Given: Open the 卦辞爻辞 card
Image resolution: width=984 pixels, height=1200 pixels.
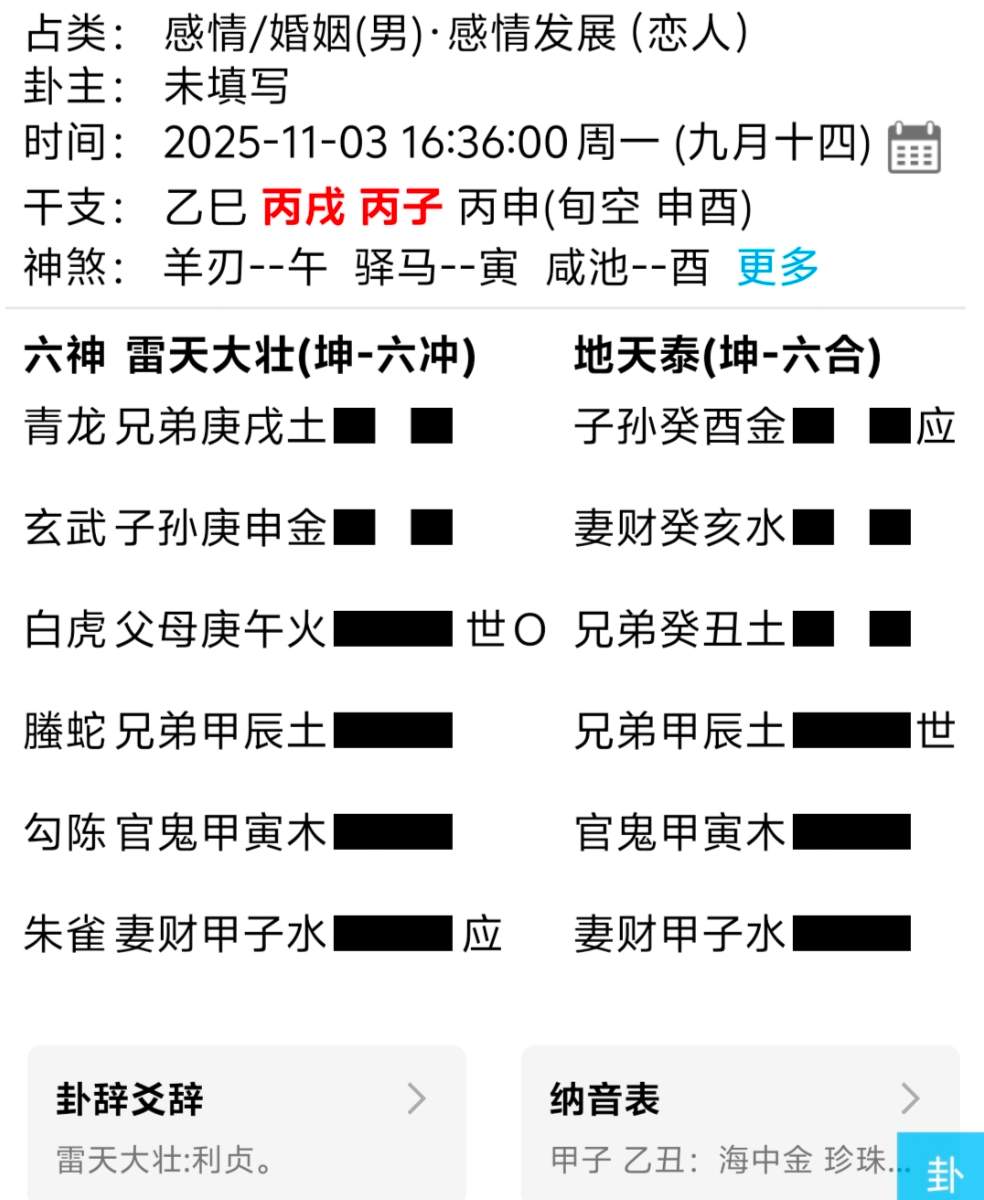Looking at the screenshot, I should [x=246, y=1125].
